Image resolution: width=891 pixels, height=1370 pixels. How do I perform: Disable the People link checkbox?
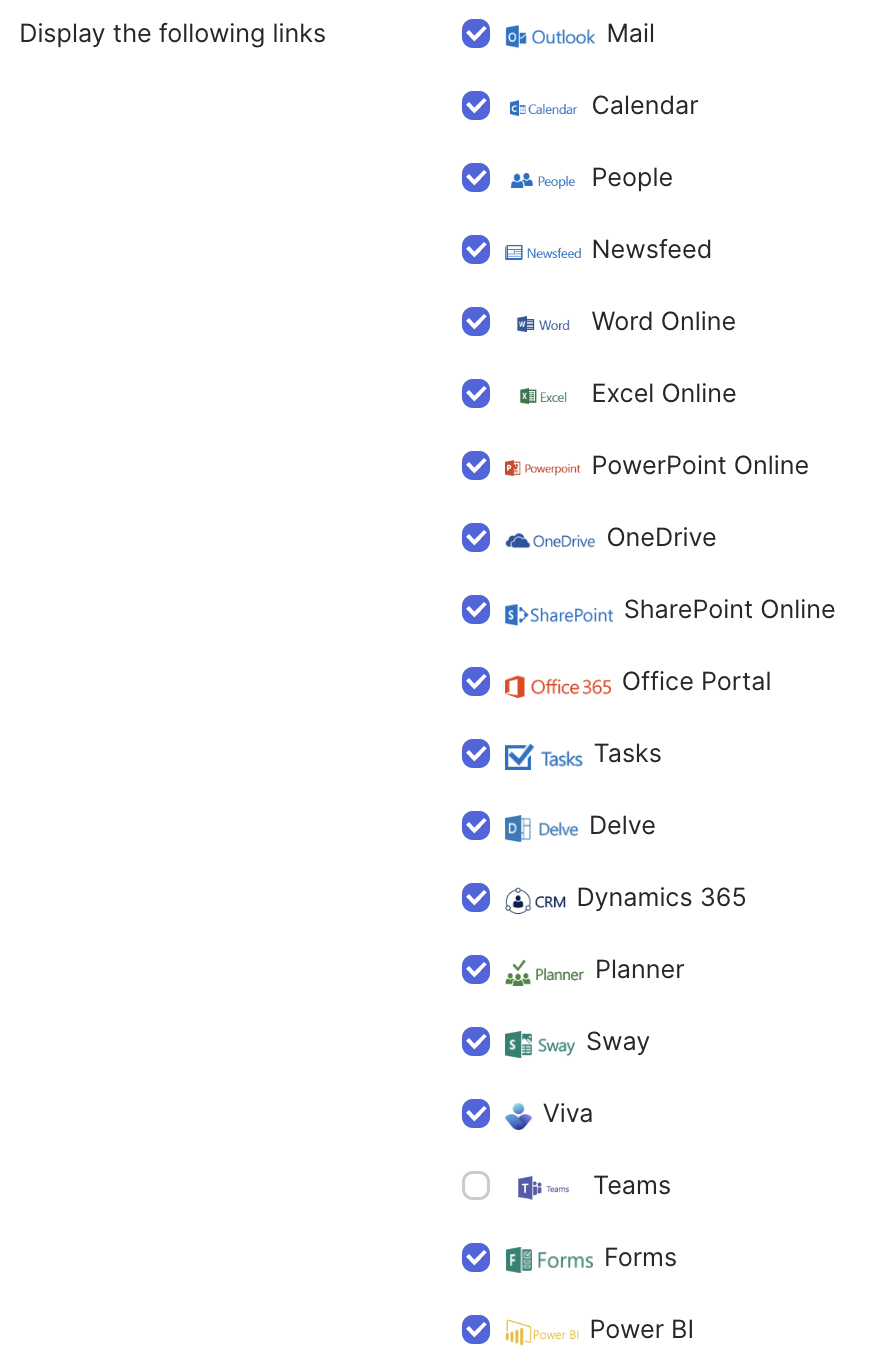[x=476, y=178]
